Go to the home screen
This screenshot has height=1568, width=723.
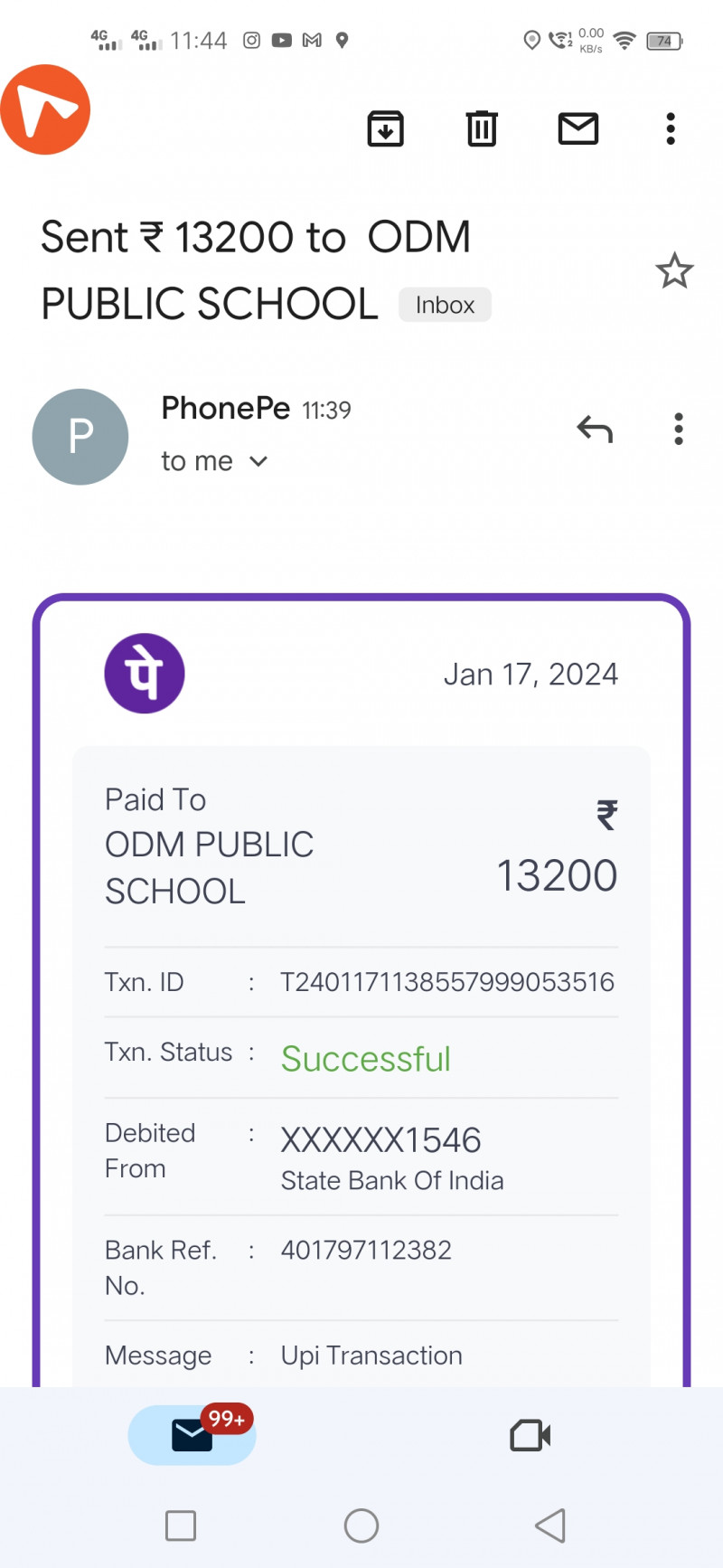[x=361, y=1525]
